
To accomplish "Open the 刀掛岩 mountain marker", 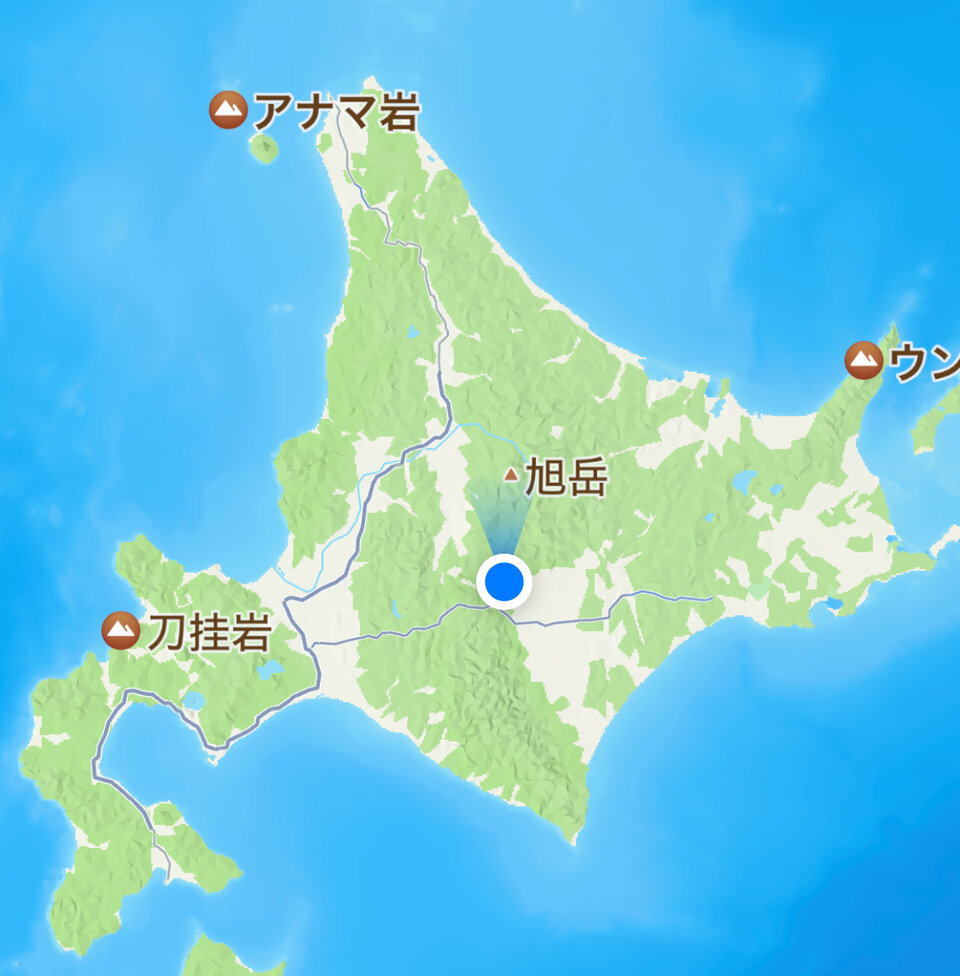I will point(122,630).
